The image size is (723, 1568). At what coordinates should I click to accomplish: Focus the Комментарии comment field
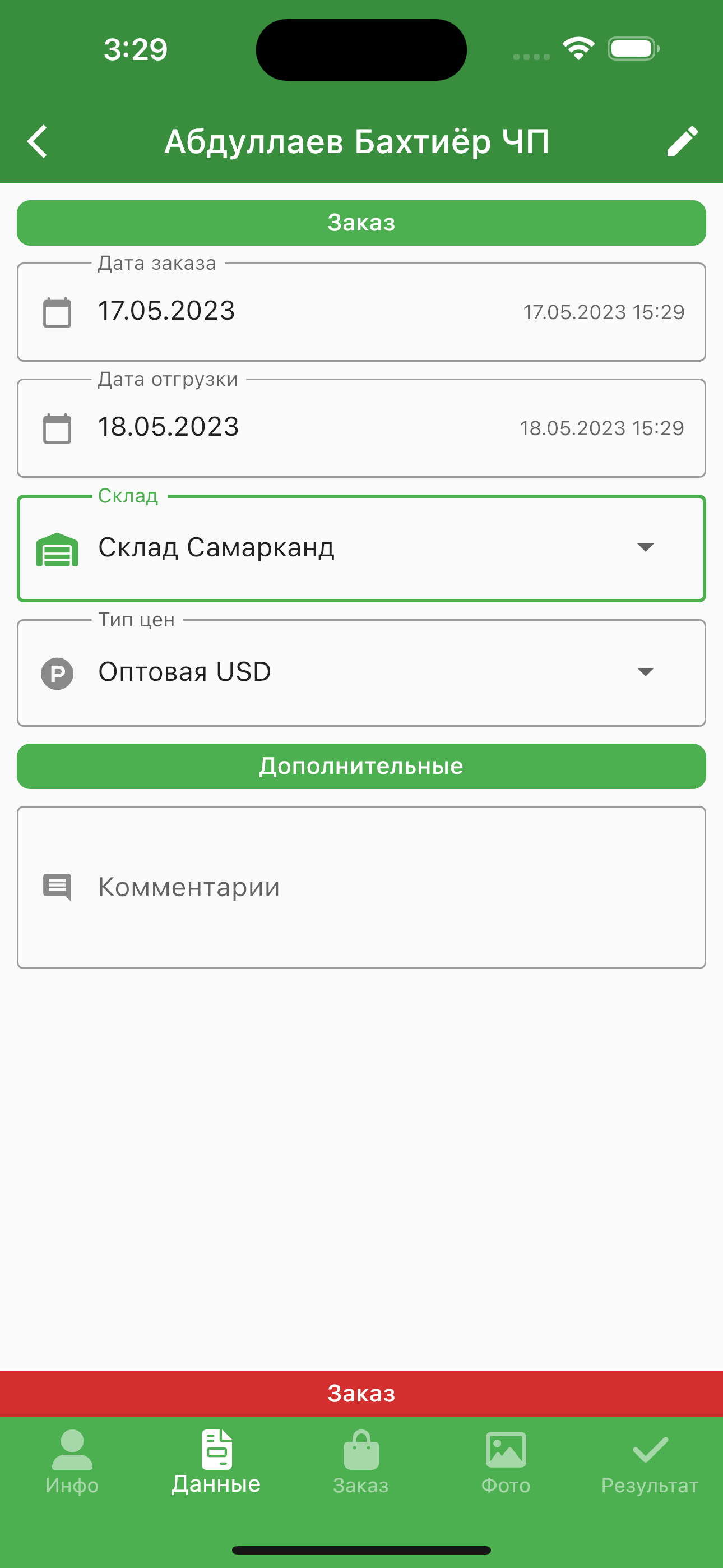coord(360,887)
